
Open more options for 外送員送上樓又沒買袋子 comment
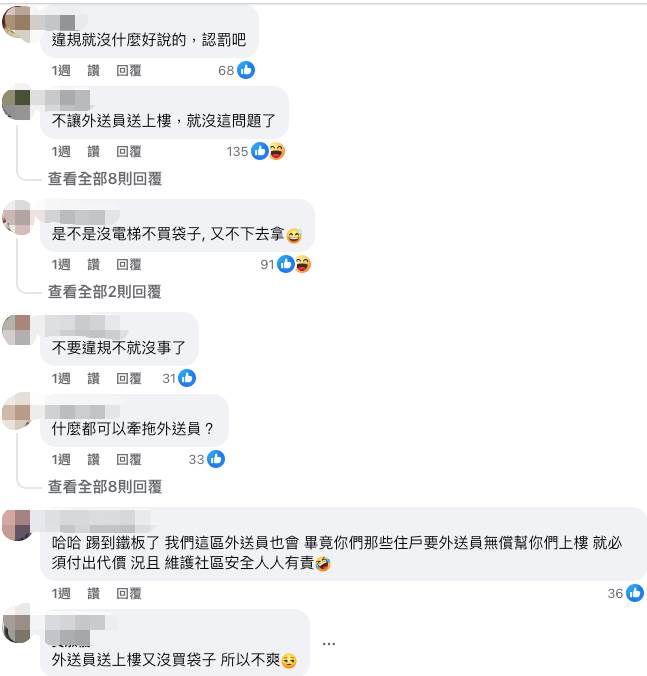pyautogui.click(x=329, y=642)
